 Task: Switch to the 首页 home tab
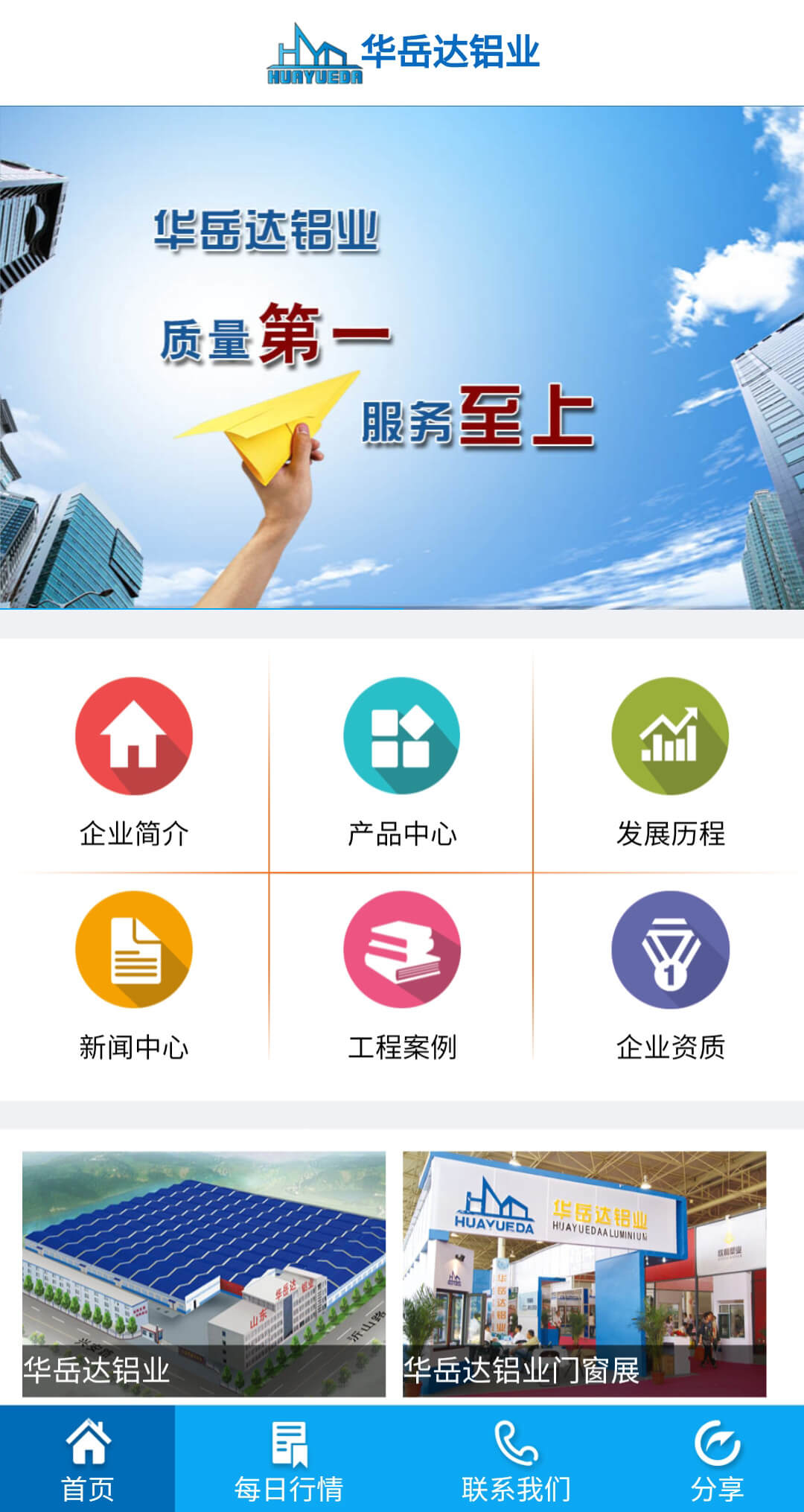88,1459
